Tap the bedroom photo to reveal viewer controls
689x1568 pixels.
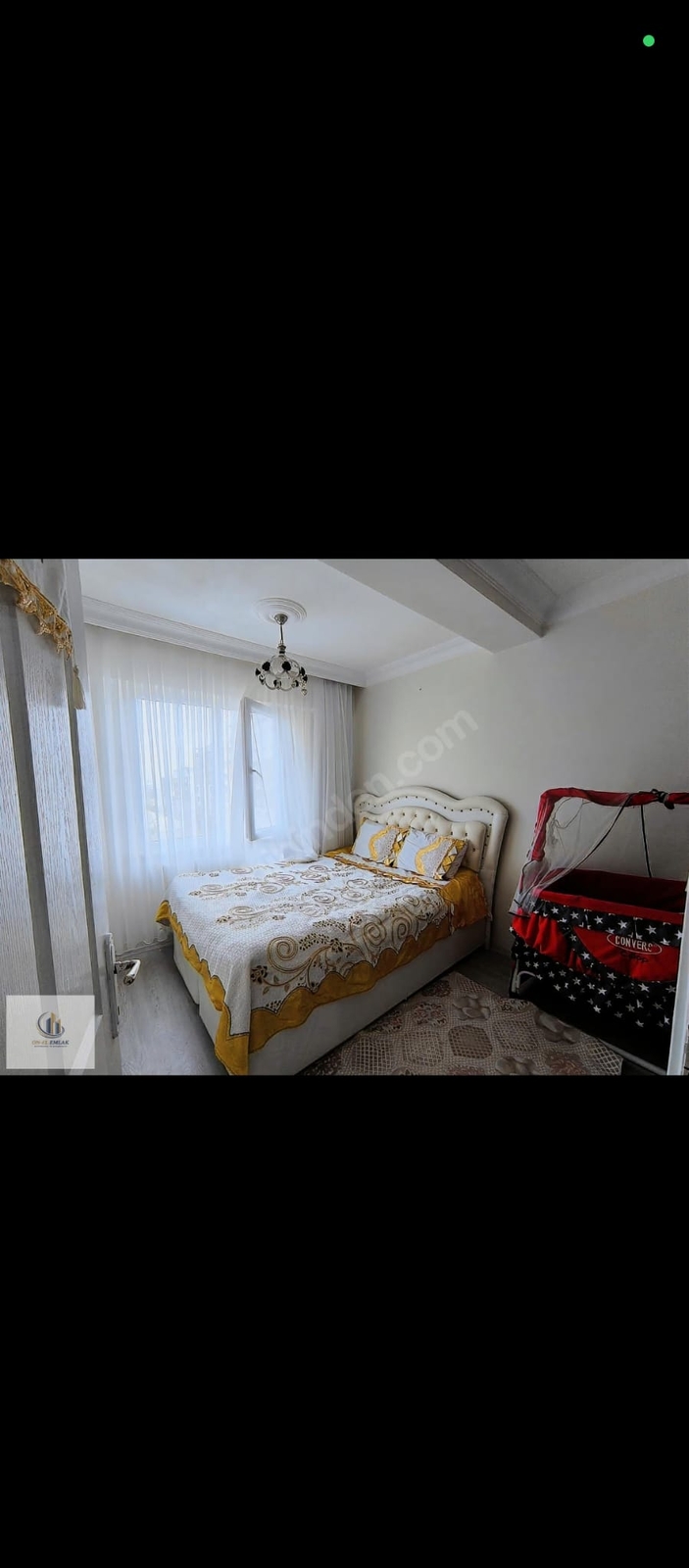pyautogui.click(x=344, y=817)
